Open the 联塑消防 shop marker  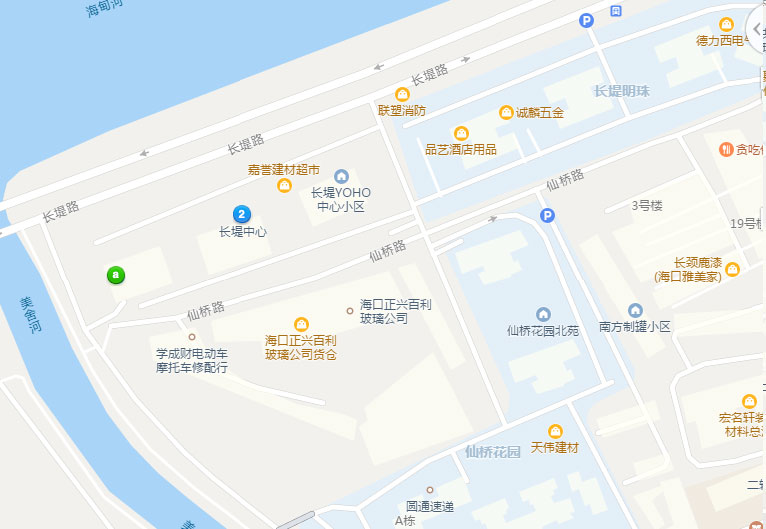(x=402, y=94)
